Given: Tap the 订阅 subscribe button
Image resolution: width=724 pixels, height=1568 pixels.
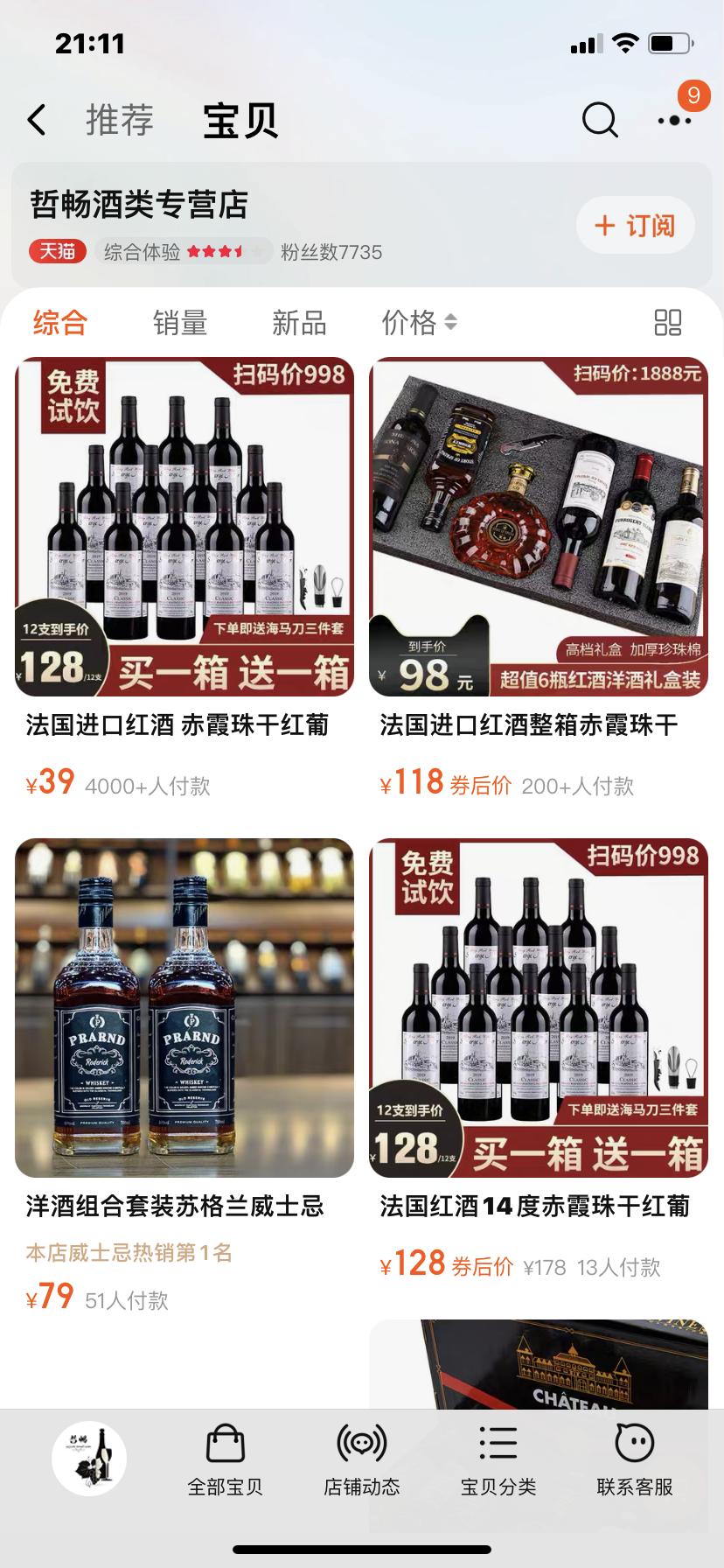Looking at the screenshot, I should click(636, 225).
